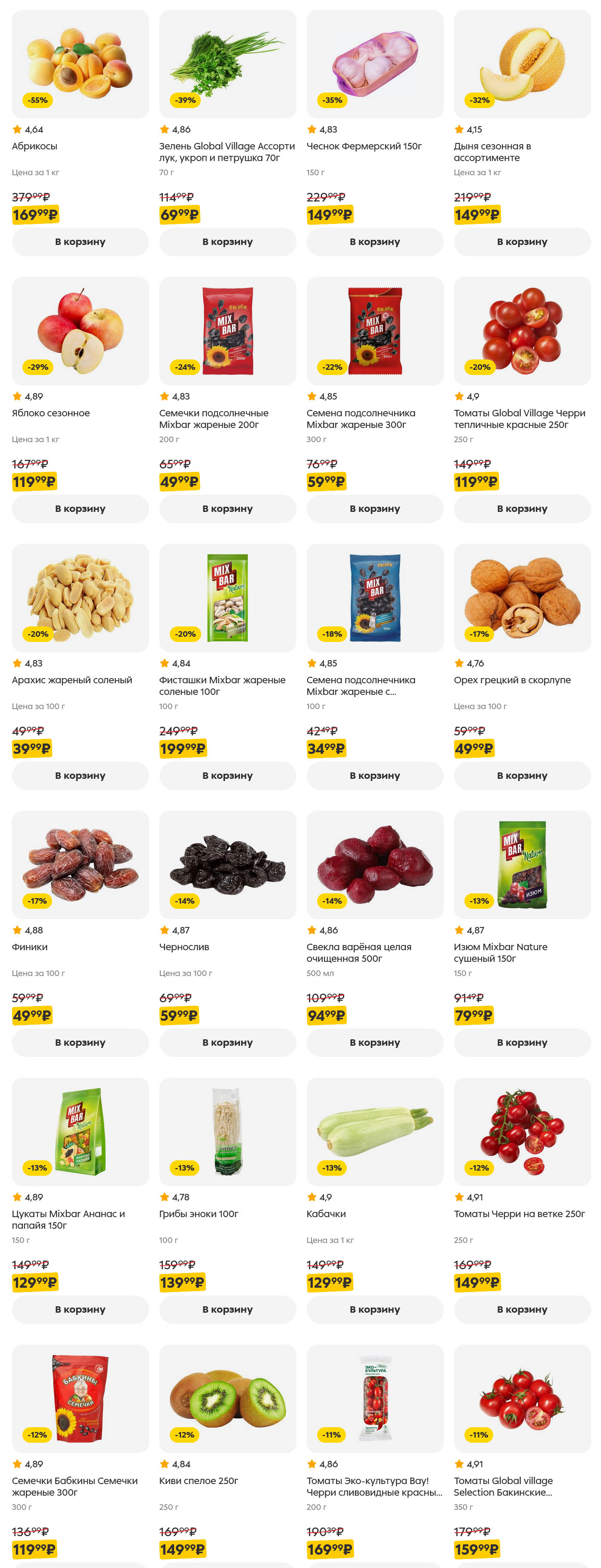
Task: Add Чернослив to the cart
Action: pyautogui.click(x=227, y=1042)
